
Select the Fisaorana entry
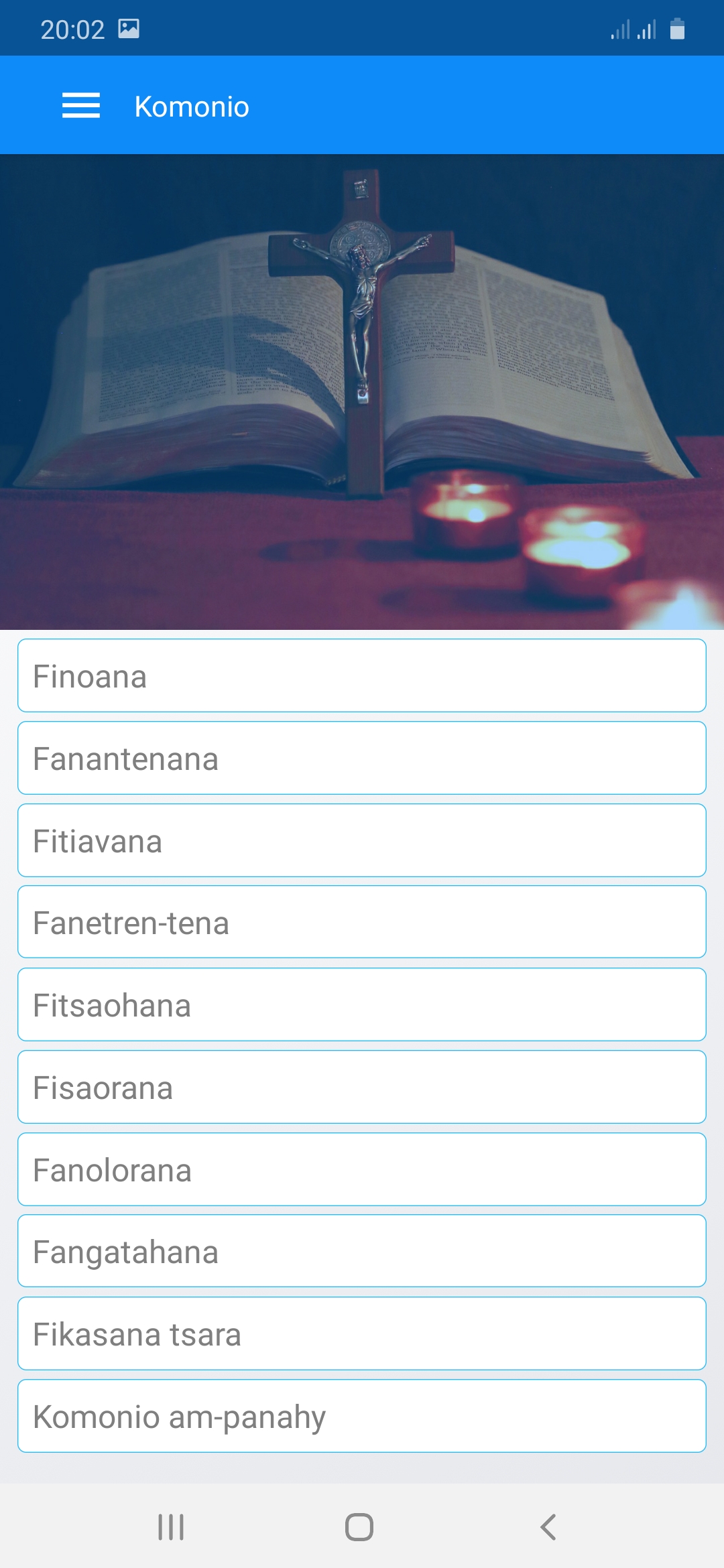tap(362, 1087)
